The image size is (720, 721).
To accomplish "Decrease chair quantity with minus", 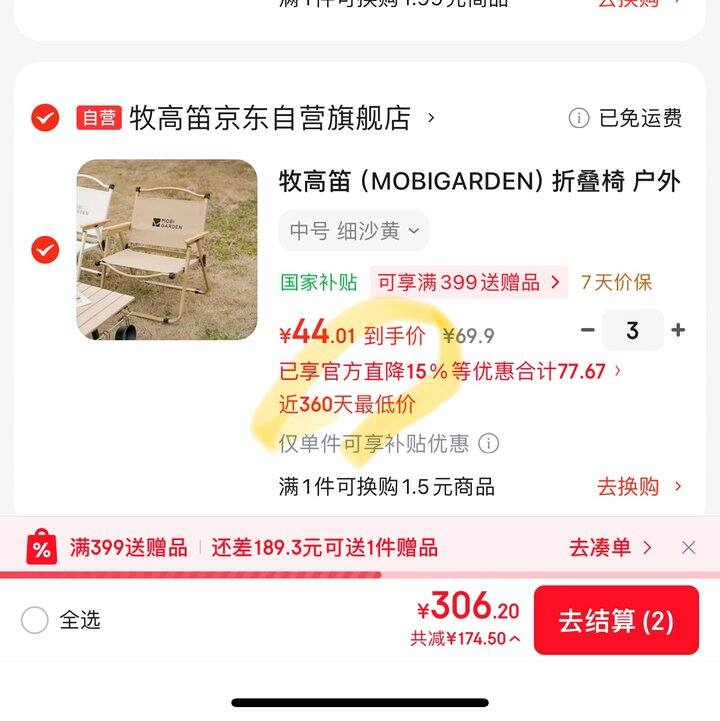I will [x=588, y=330].
